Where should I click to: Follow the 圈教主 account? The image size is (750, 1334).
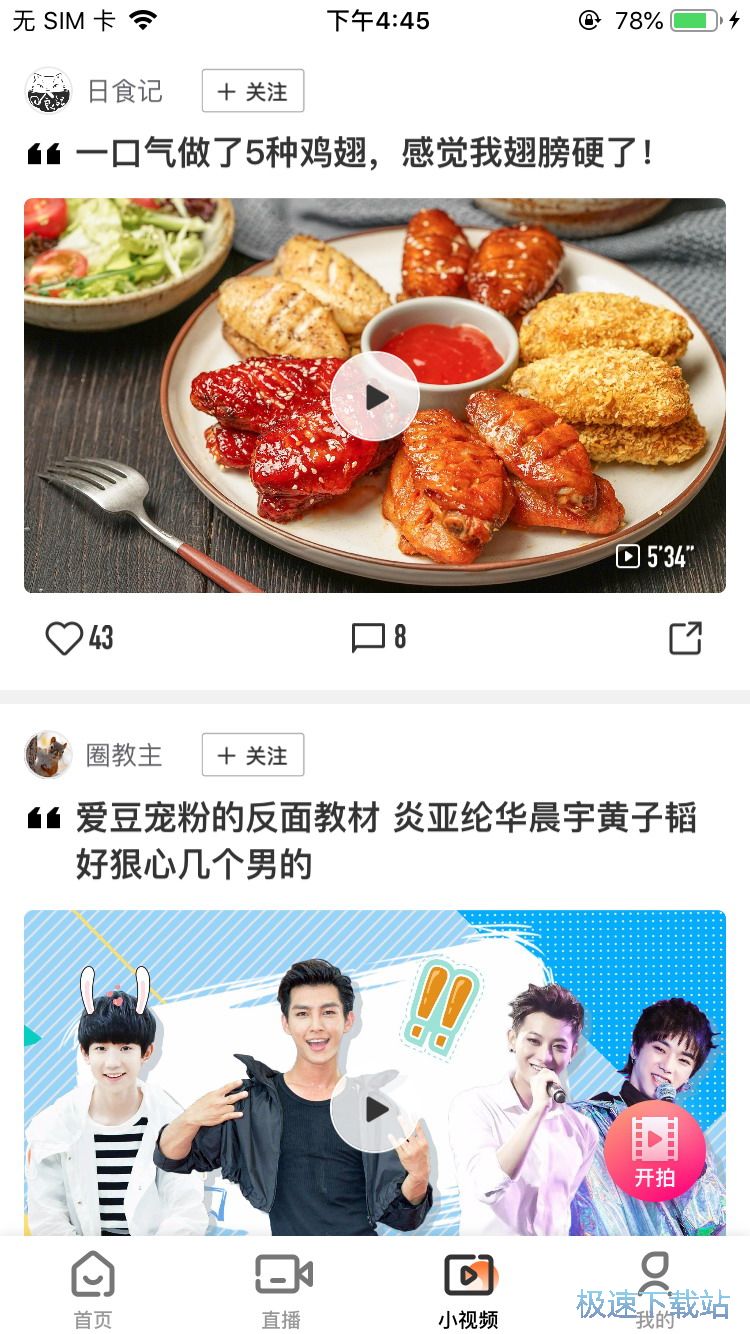[x=253, y=755]
